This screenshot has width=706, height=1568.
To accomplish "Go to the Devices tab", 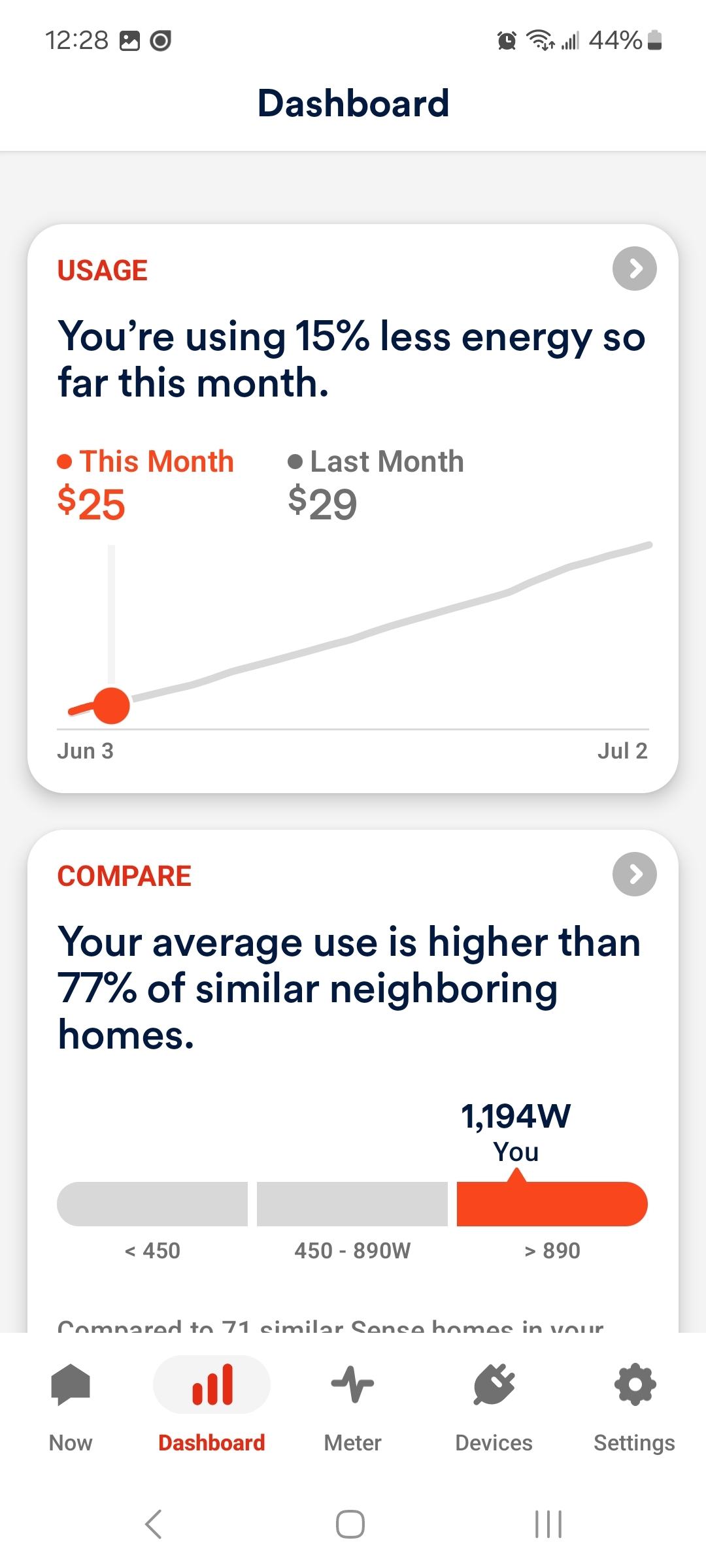I will pos(494,1407).
